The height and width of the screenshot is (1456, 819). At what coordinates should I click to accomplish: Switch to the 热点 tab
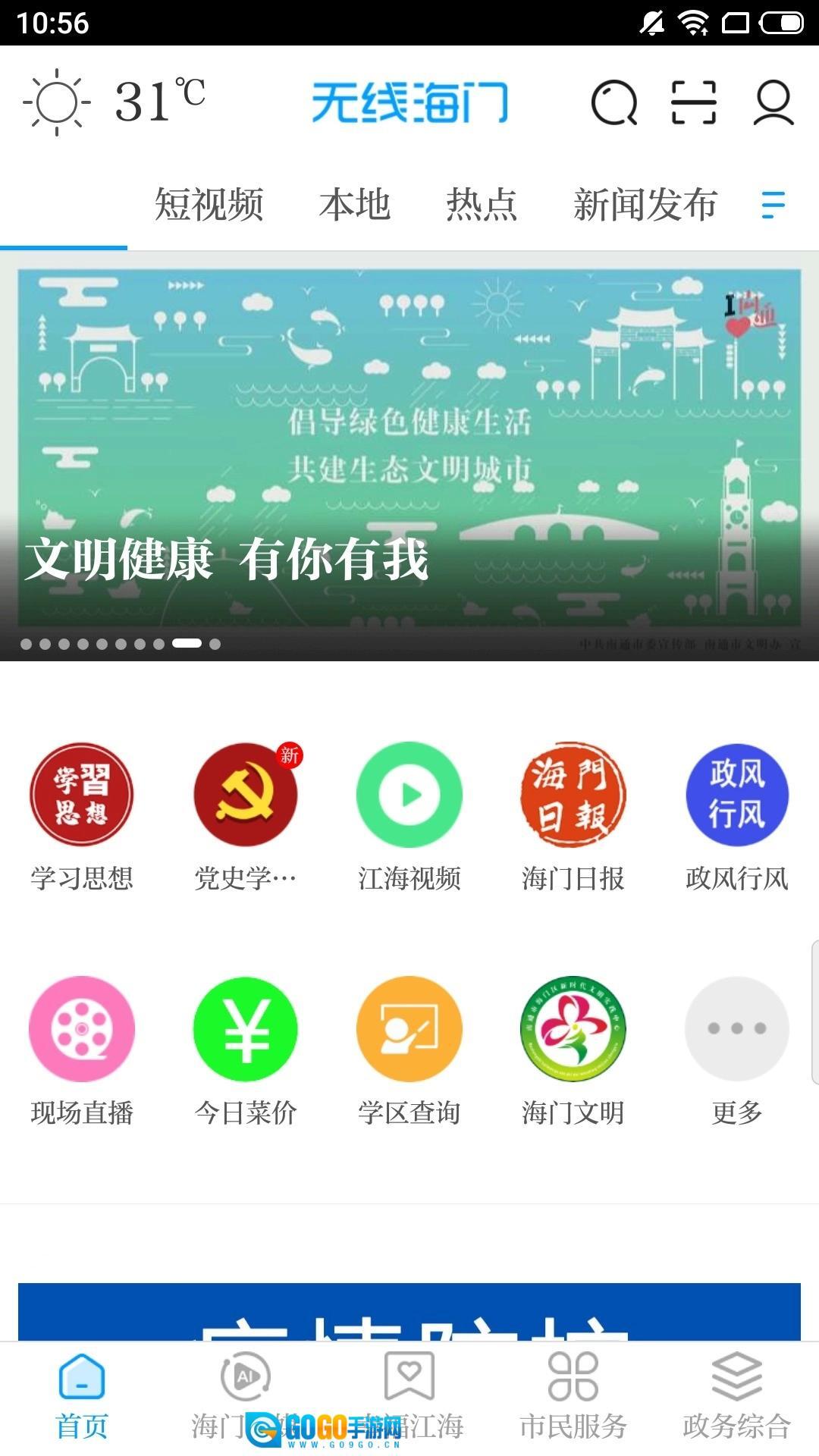click(482, 205)
